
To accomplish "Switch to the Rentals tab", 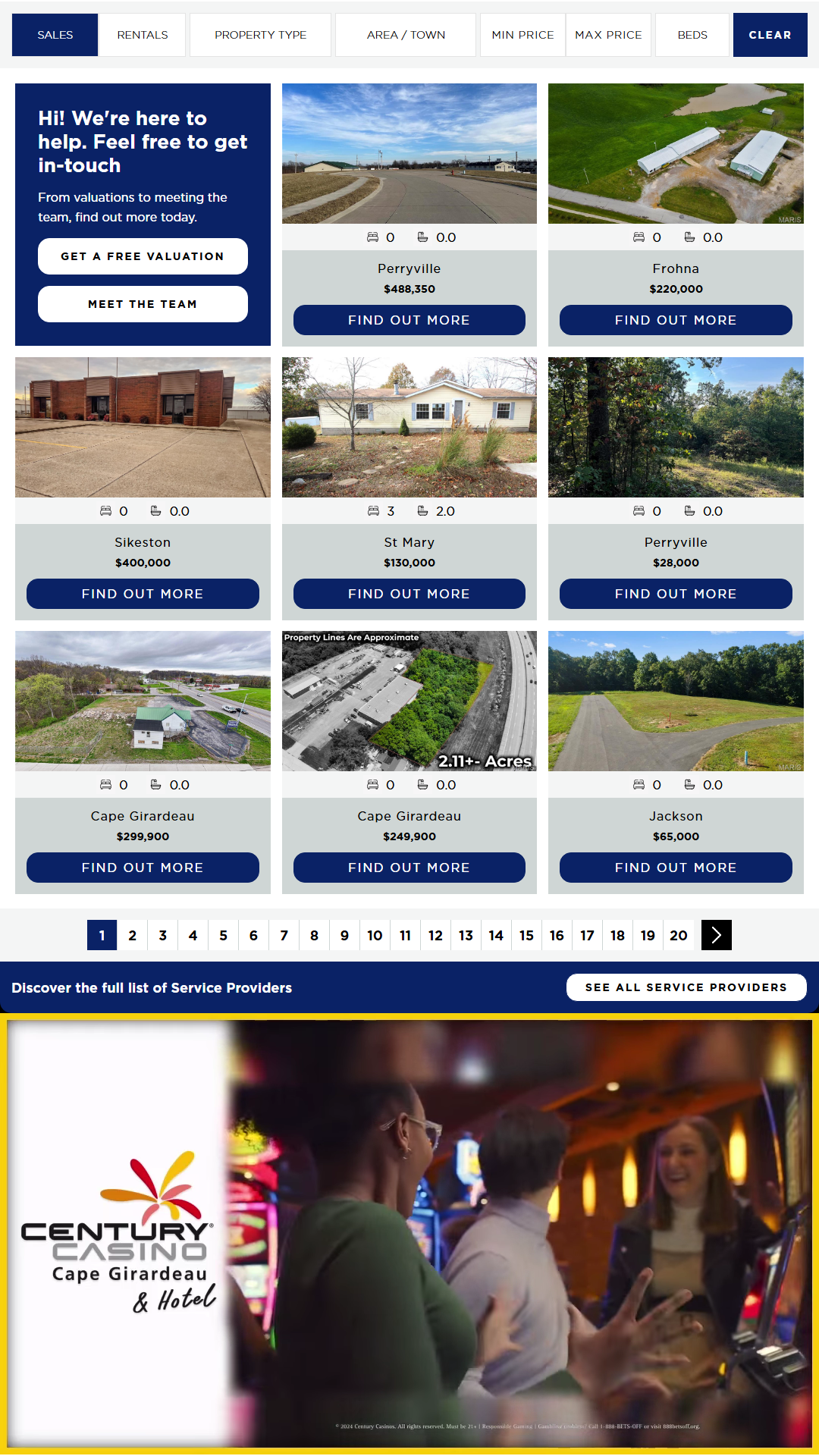I will (x=143, y=35).
